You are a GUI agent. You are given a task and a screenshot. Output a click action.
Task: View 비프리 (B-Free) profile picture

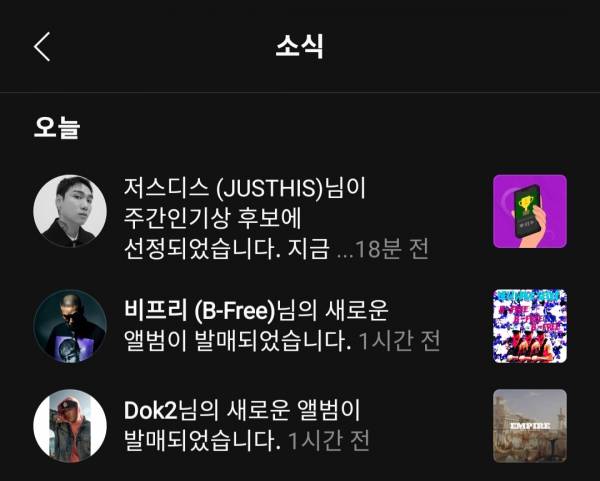point(70,326)
